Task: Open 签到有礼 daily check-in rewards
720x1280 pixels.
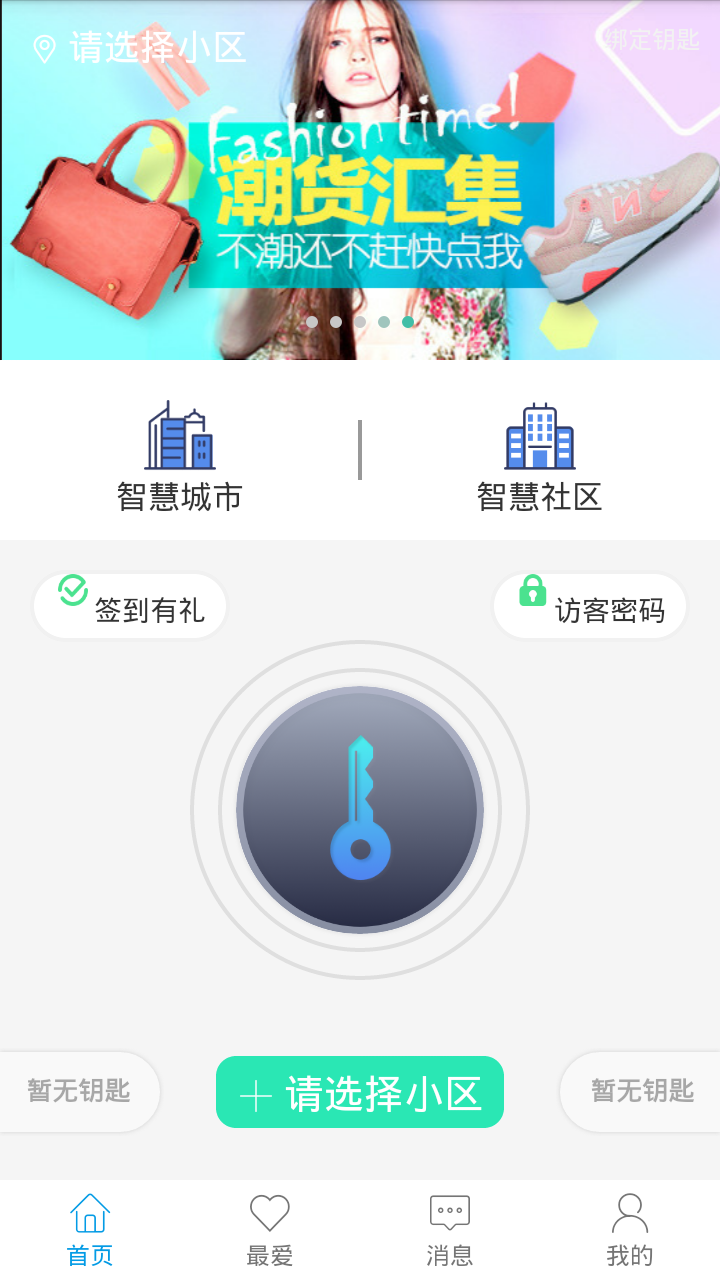Action: [130, 605]
